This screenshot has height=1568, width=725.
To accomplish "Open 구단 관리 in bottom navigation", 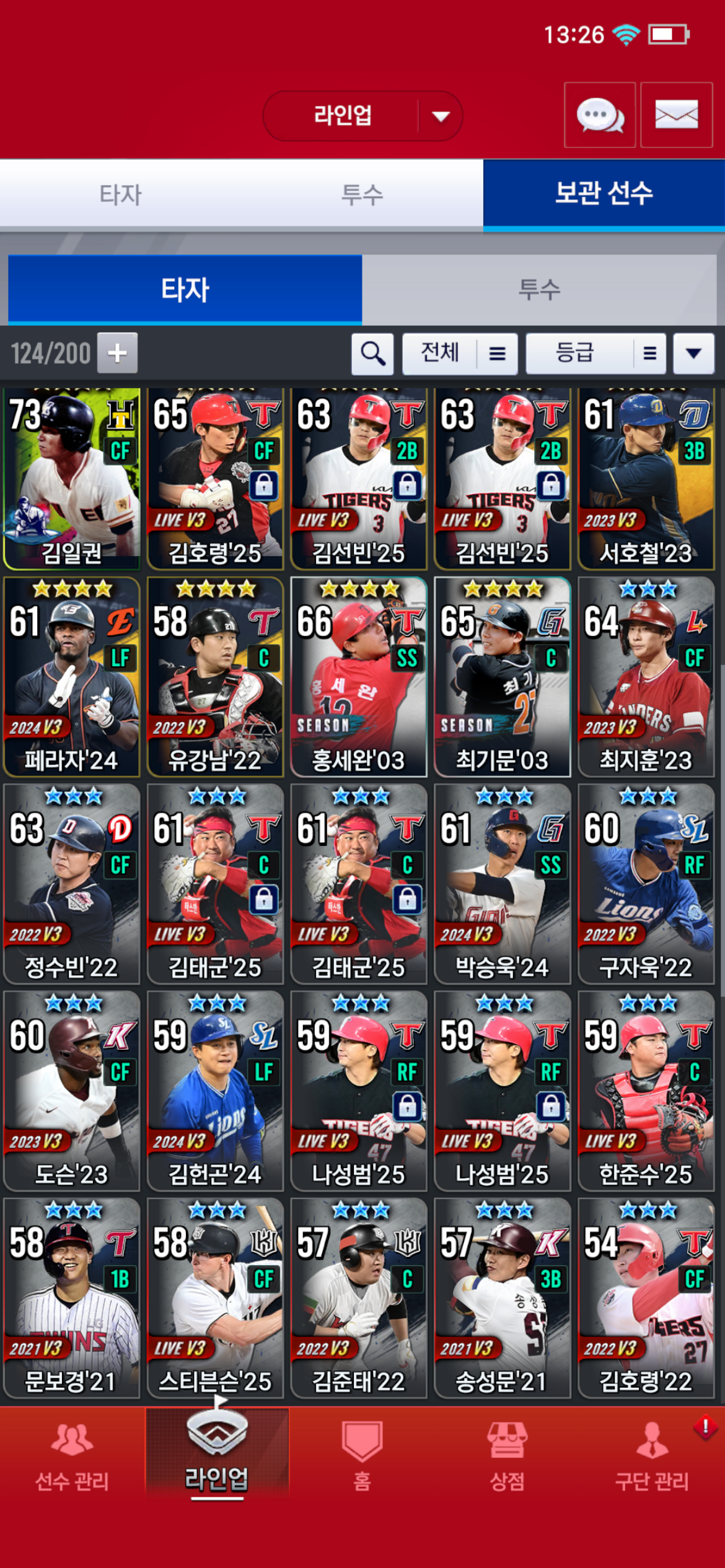I will coord(652,1455).
